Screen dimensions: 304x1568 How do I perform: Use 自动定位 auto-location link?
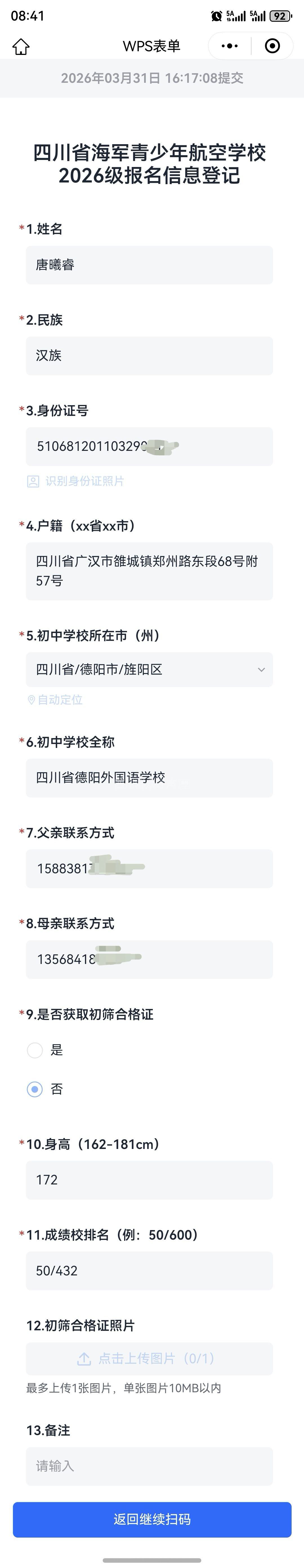tap(55, 700)
